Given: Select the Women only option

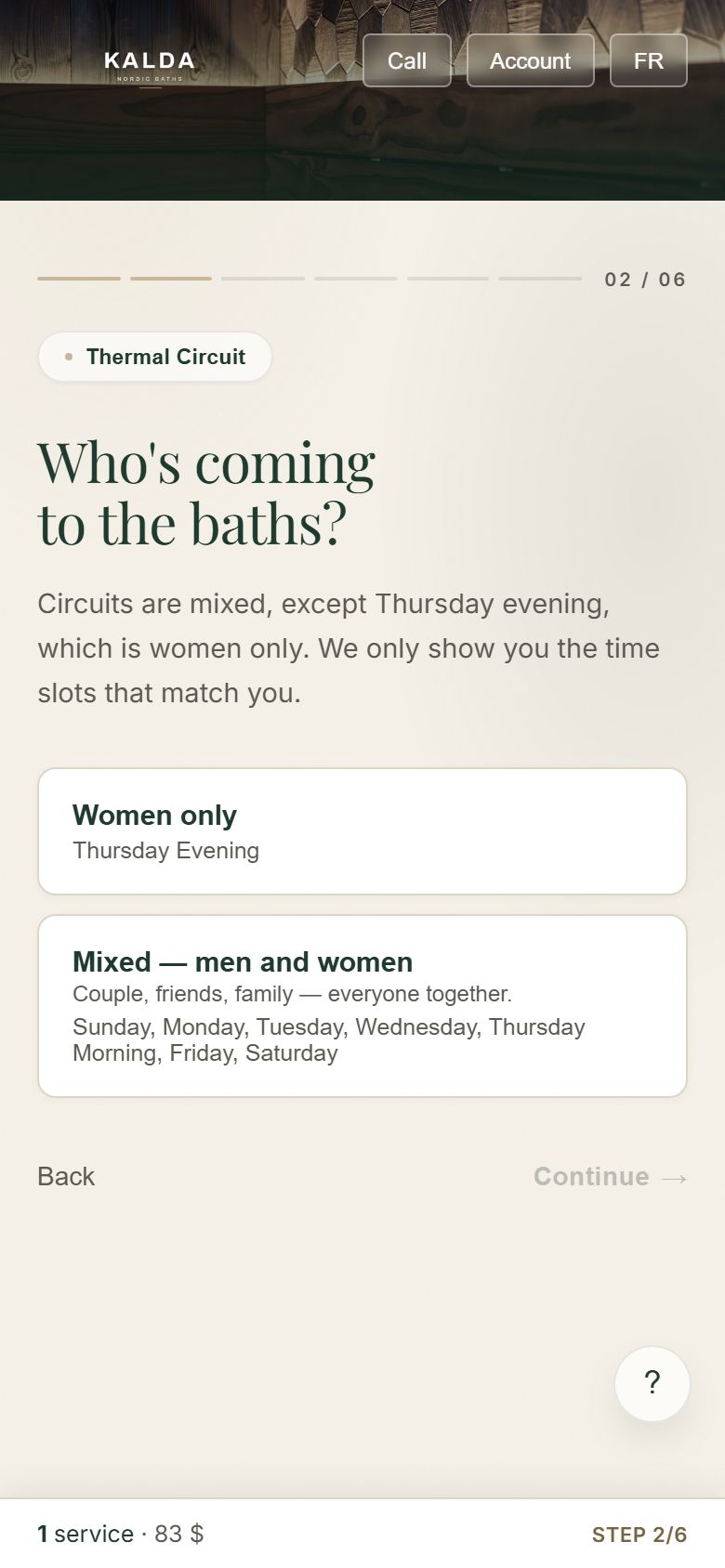Looking at the screenshot, I should (x=362, y=831).
